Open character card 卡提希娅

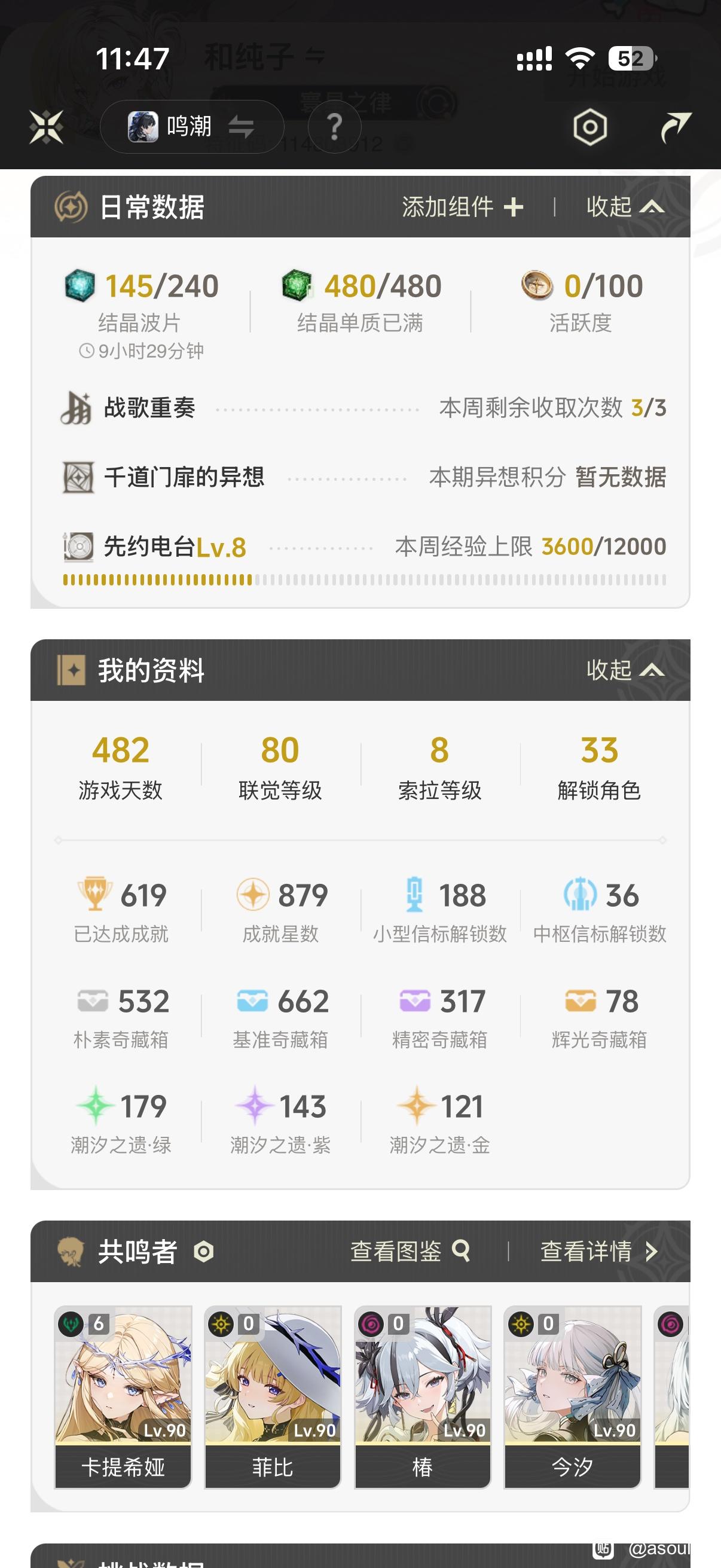point(123,1397)
